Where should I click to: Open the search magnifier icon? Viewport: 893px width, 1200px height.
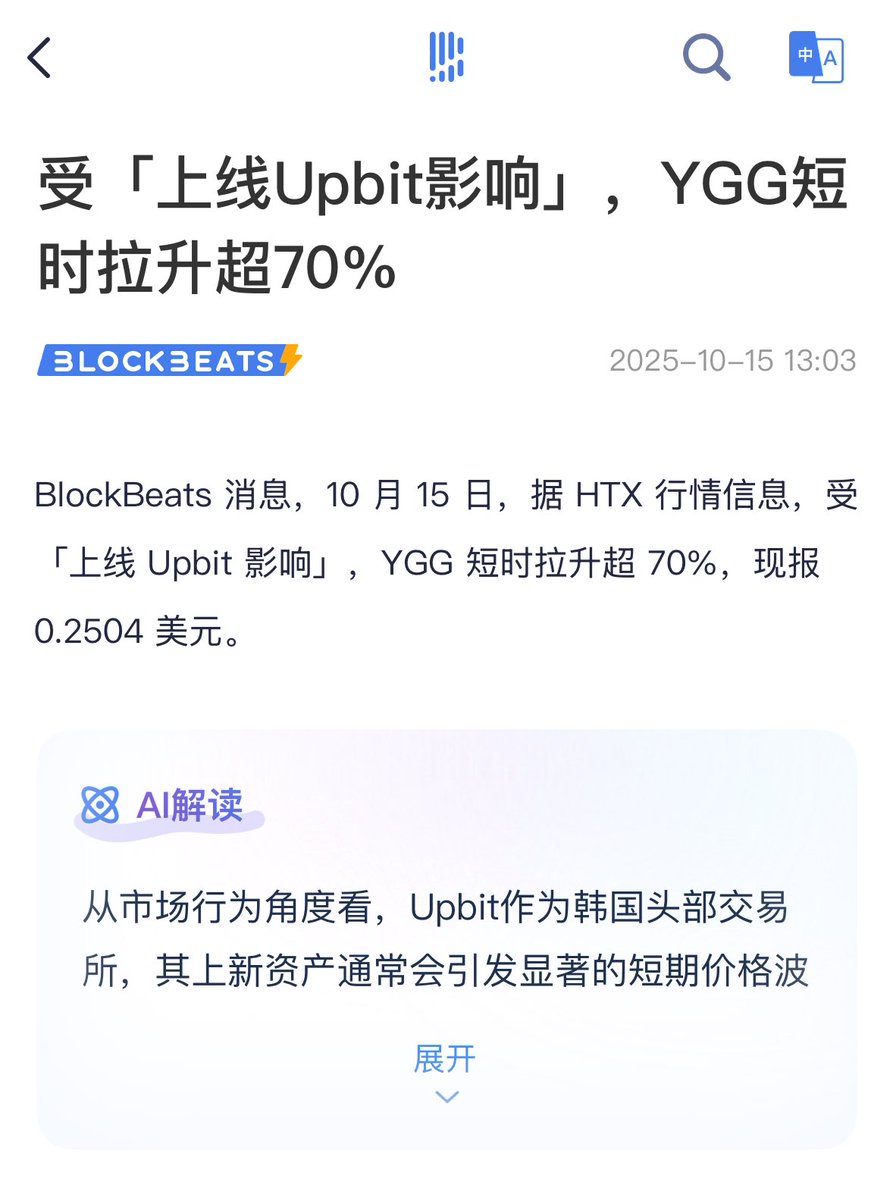point(706,57)
